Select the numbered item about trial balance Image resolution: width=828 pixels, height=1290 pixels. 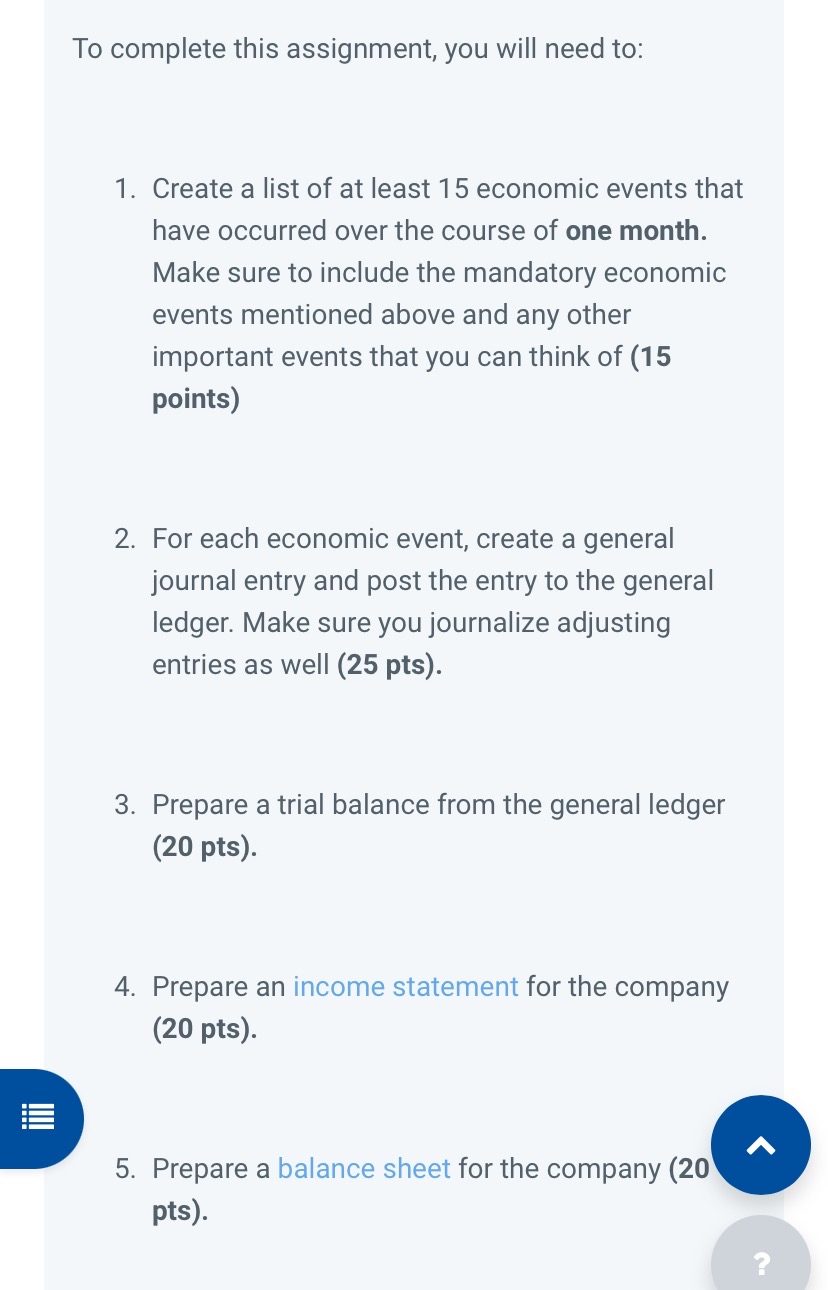tap(438, 825)
